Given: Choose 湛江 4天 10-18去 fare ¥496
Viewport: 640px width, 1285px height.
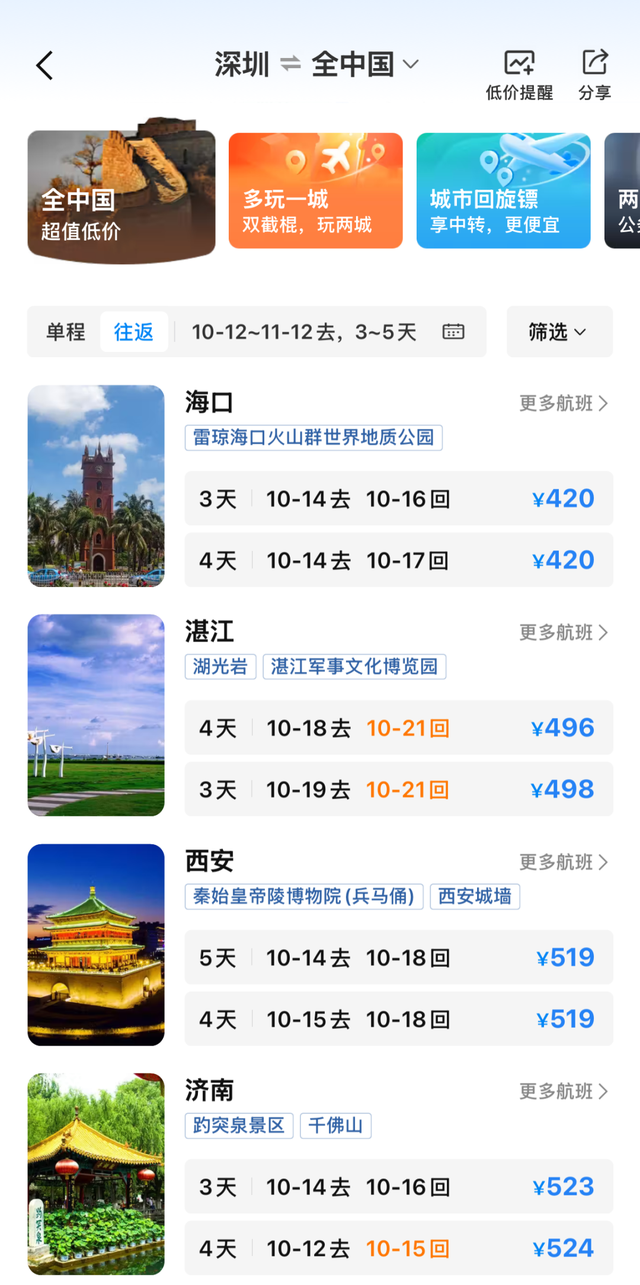Looking at the screenshot, I should pyautogui.click(x=398, y=728).
